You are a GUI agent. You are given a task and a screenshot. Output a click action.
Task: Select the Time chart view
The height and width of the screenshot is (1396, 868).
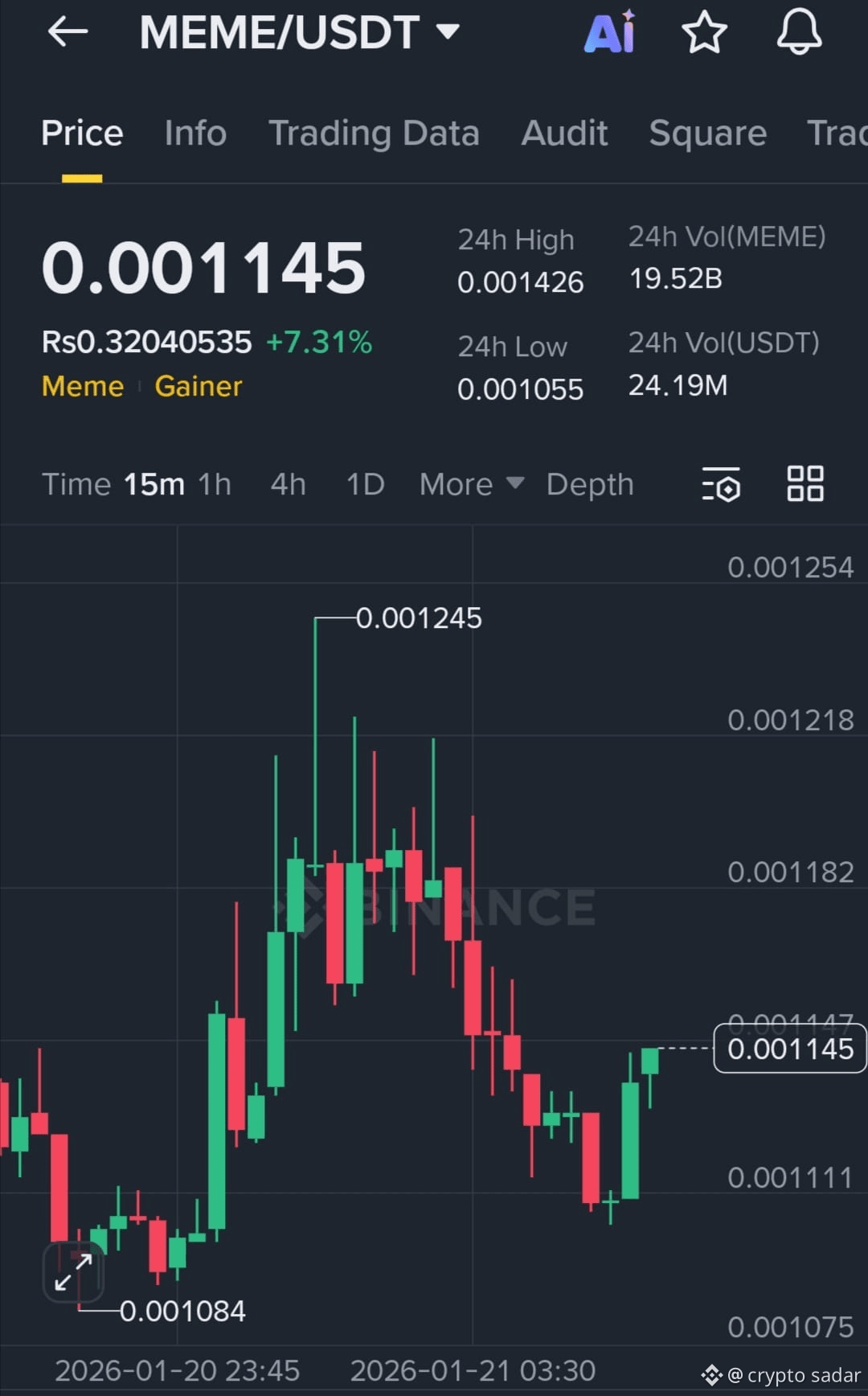(76, 485)
